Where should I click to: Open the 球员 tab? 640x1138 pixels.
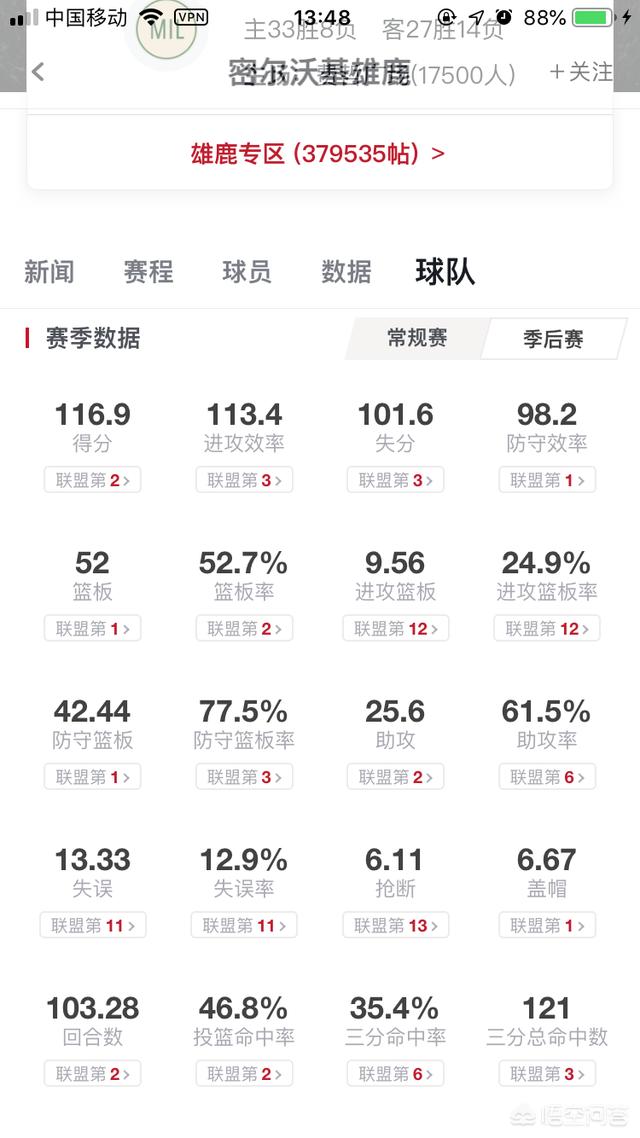pos(247,272)
